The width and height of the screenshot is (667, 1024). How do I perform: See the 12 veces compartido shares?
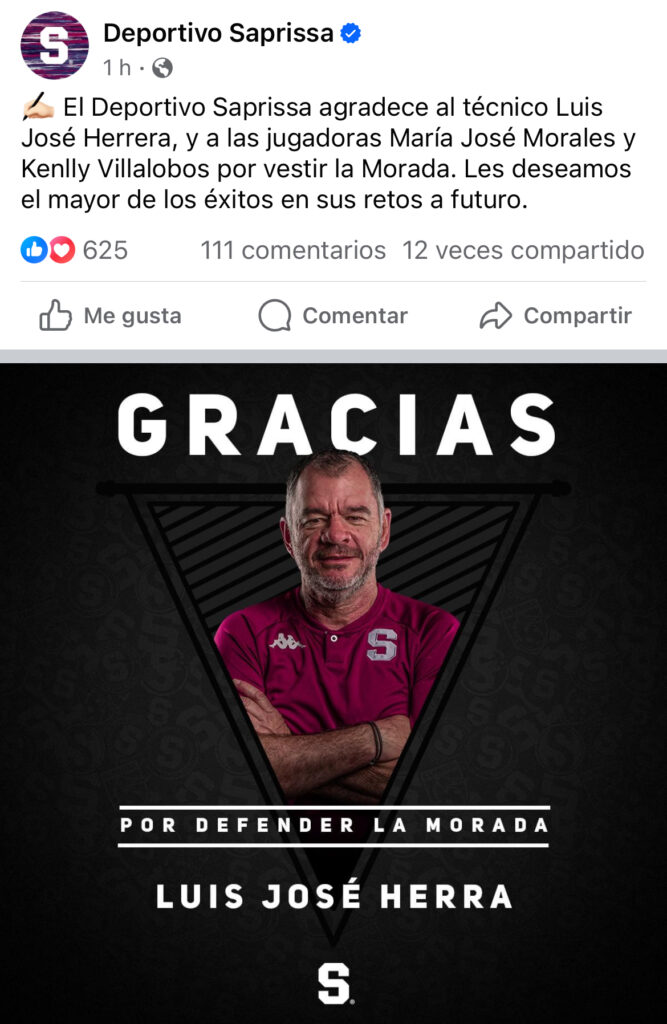coord(523,250)
